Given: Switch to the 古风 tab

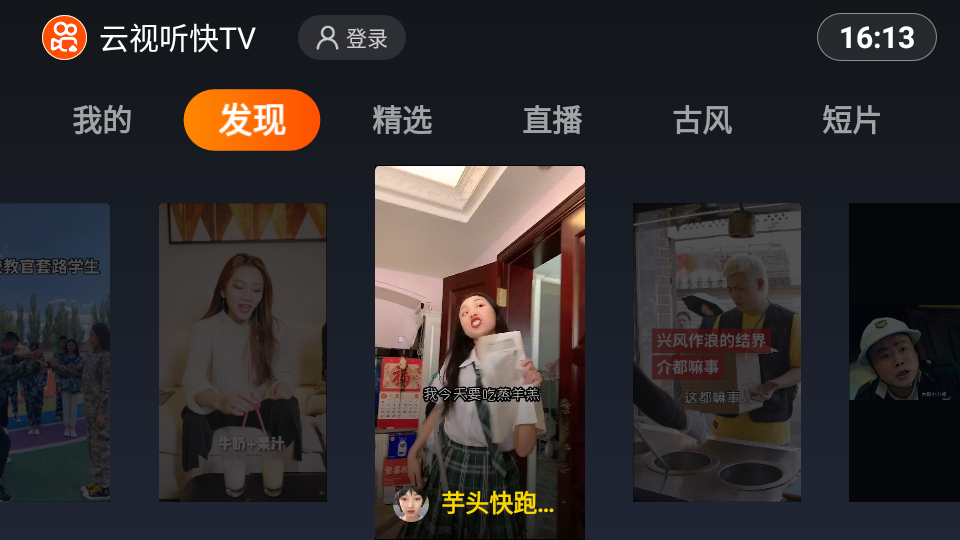Looking at the screenshot, I should coord(702,120).
